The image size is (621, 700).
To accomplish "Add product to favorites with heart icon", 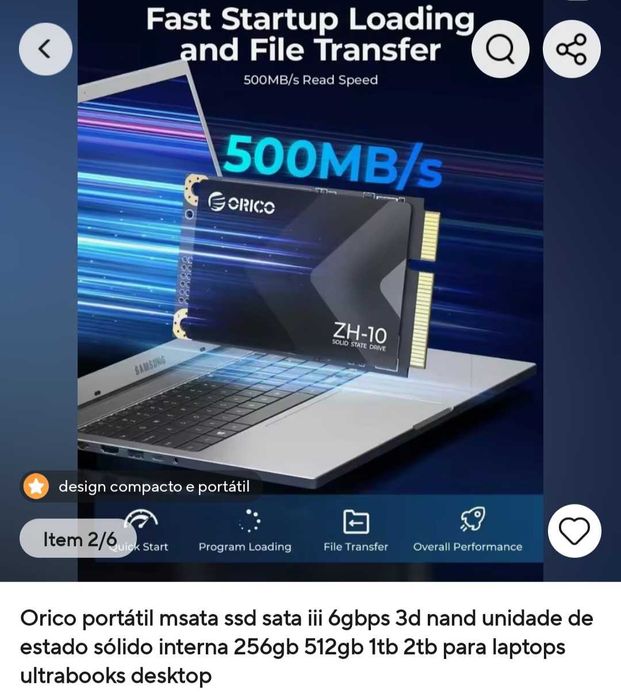I will [574, 532].
